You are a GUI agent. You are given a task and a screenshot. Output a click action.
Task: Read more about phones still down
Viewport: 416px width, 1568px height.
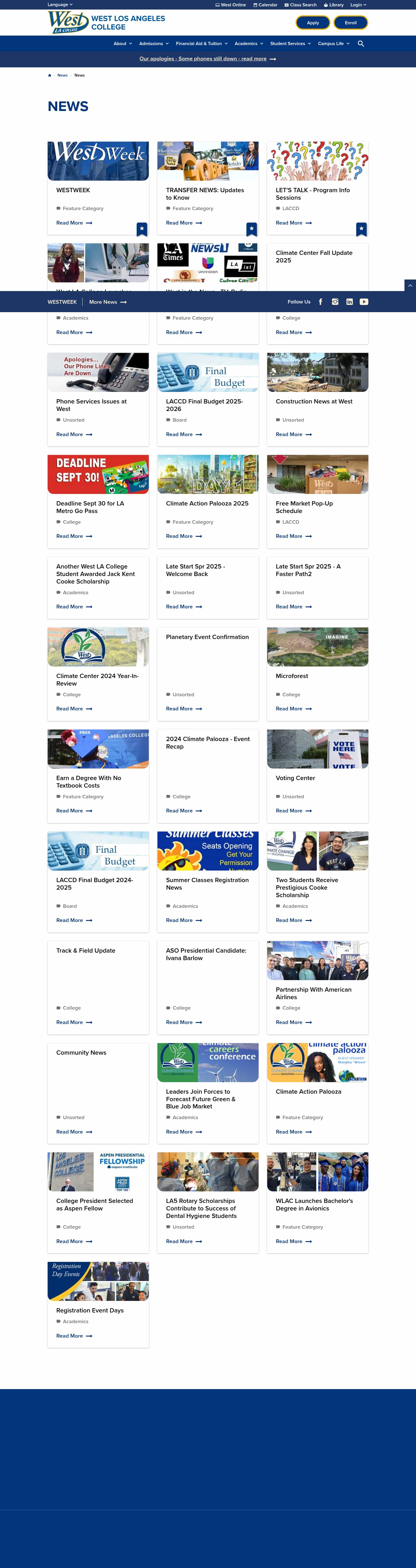207,59
